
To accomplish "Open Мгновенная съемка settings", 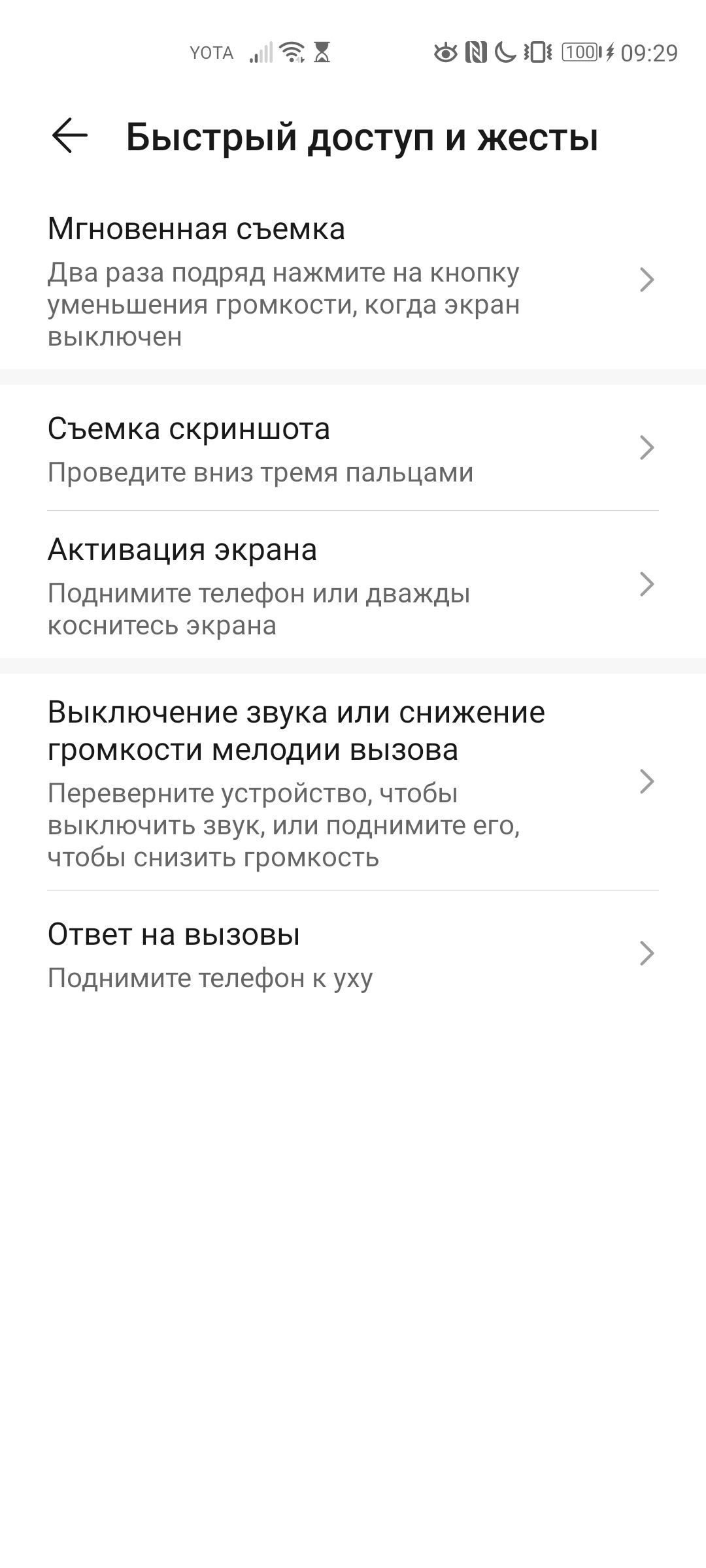I will (x=353, y=281).
